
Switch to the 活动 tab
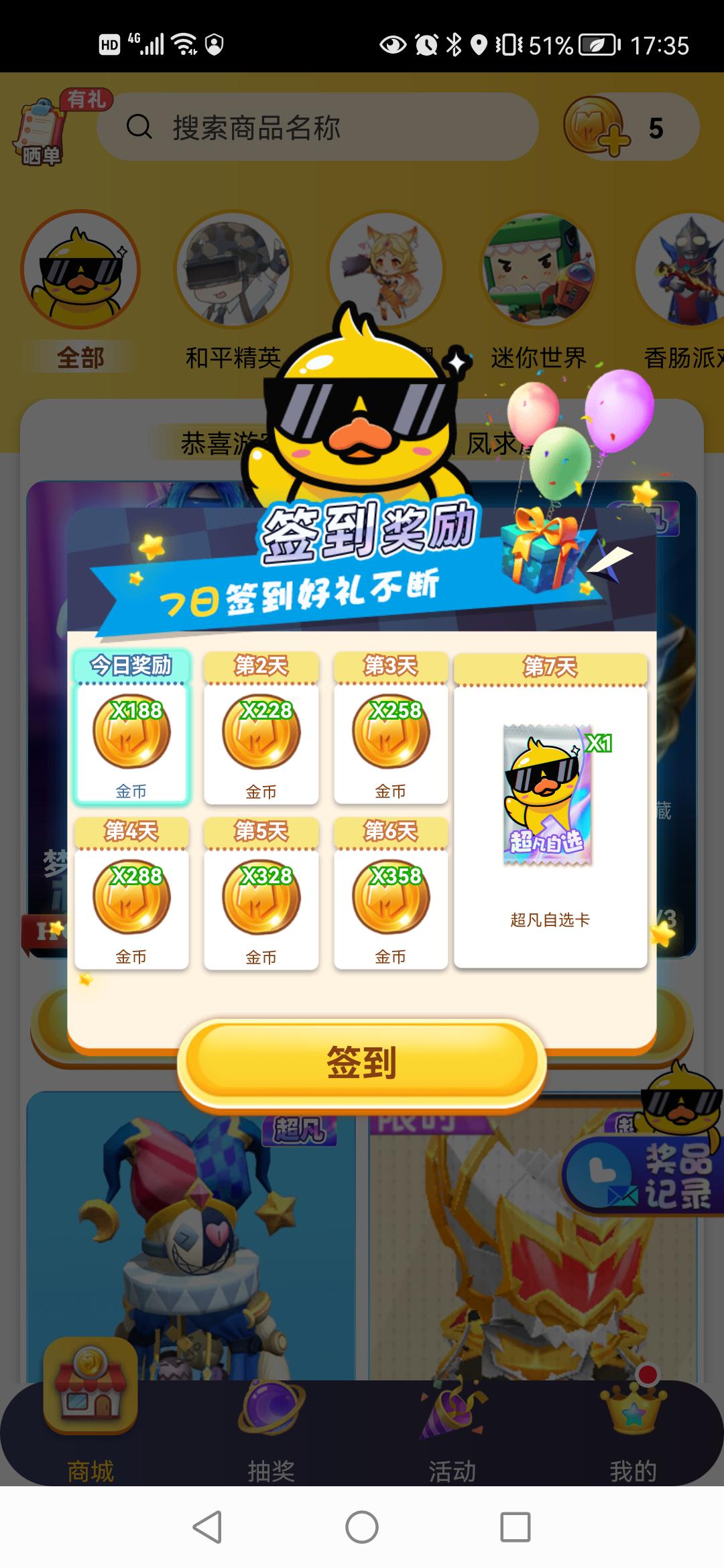452,1434
